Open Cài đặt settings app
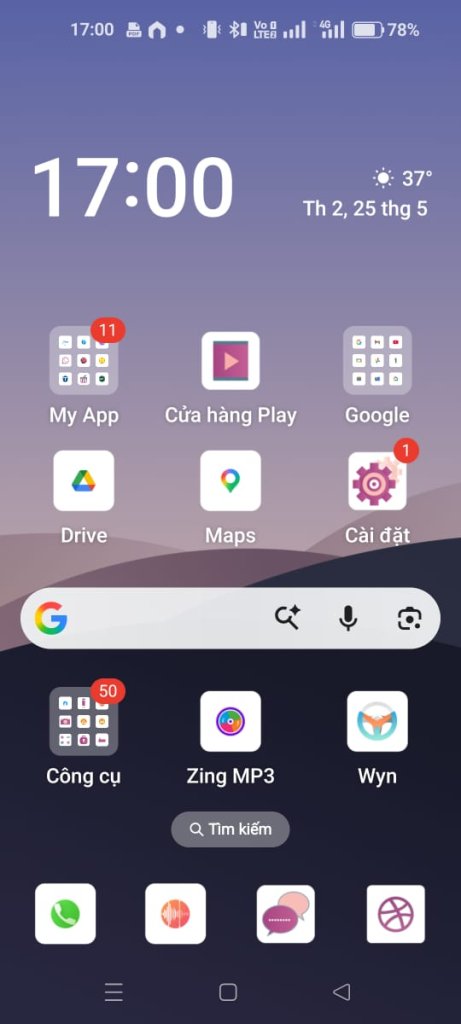 click(x=377, y=481)
